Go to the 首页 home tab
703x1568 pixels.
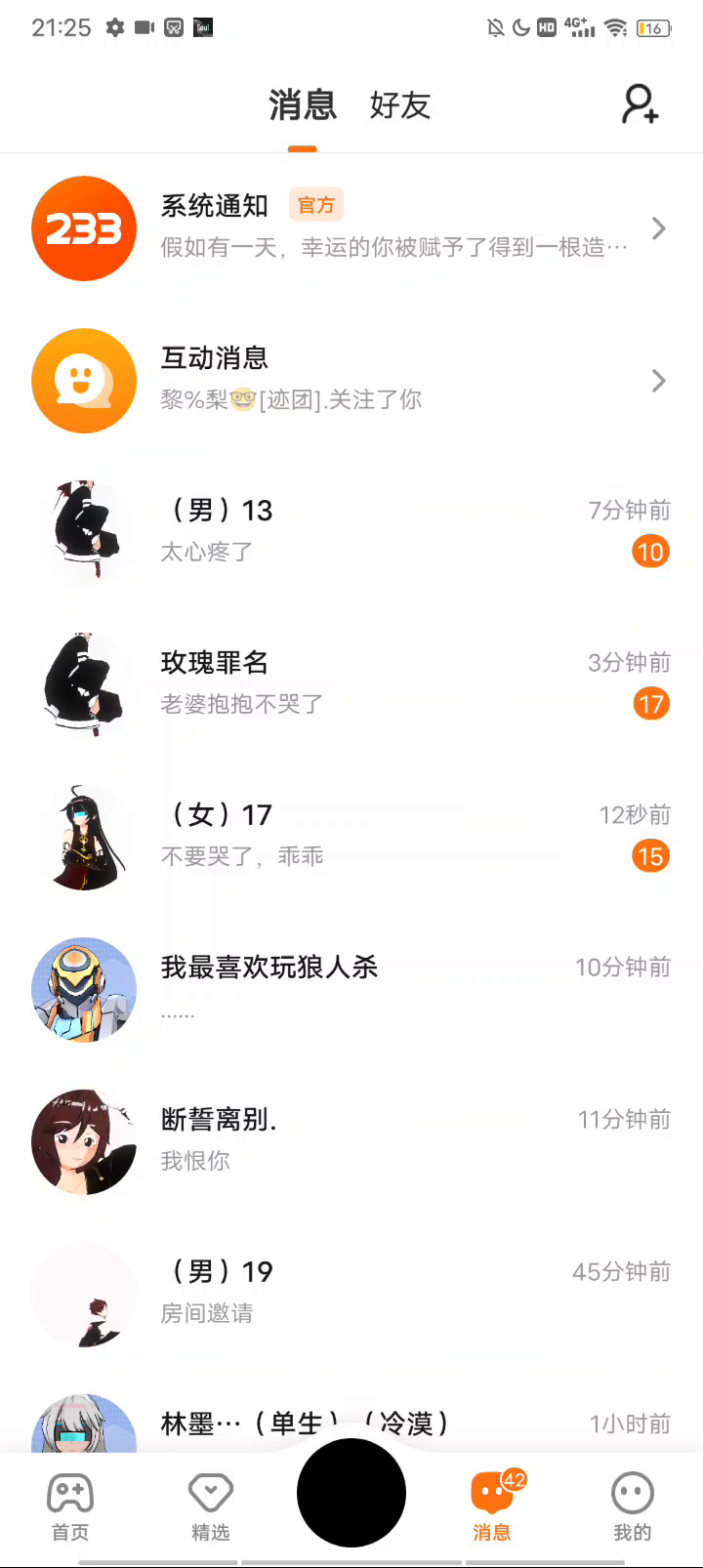pos(70,1506)
